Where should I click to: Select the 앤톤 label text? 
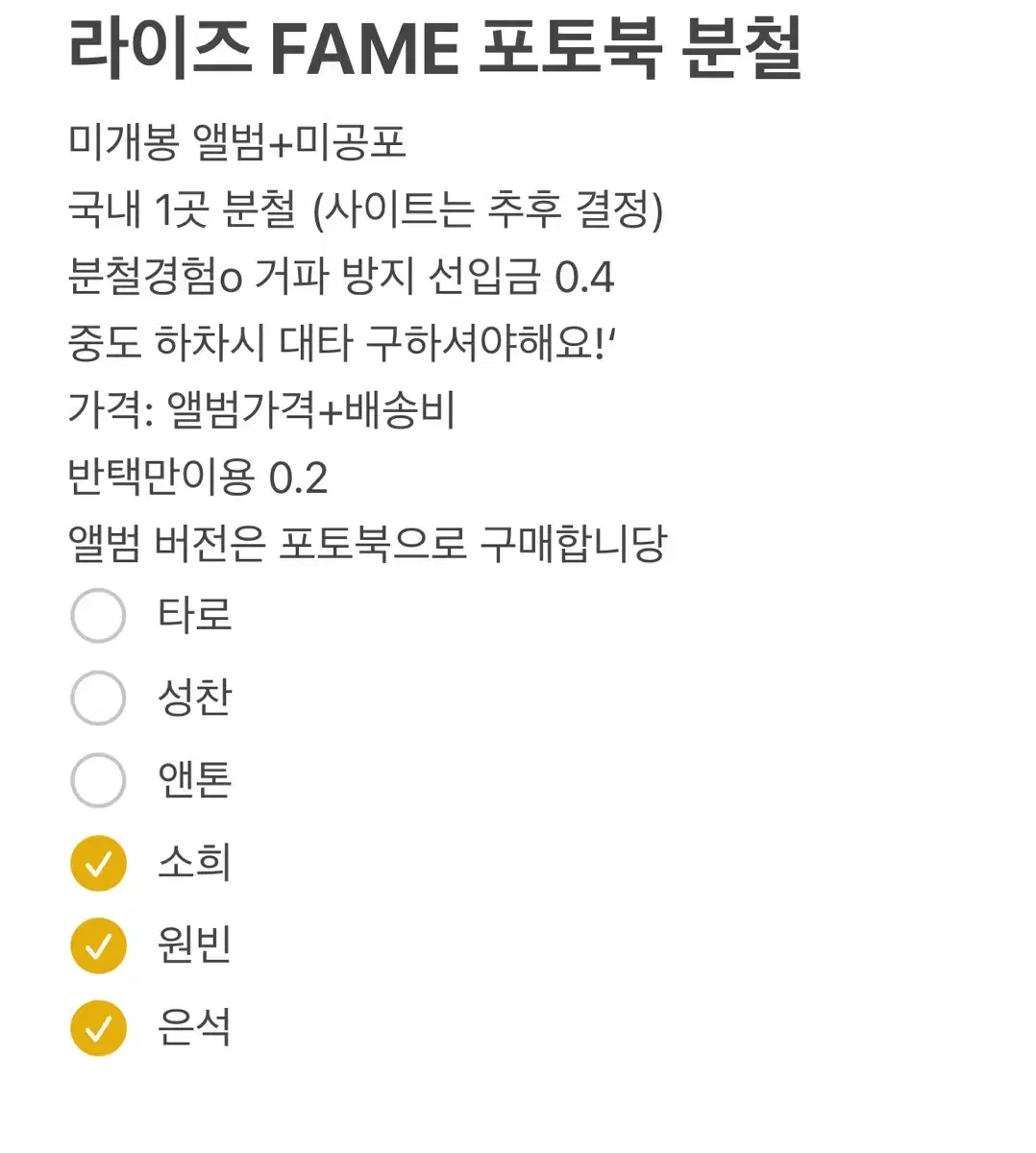tap(193, 780)
